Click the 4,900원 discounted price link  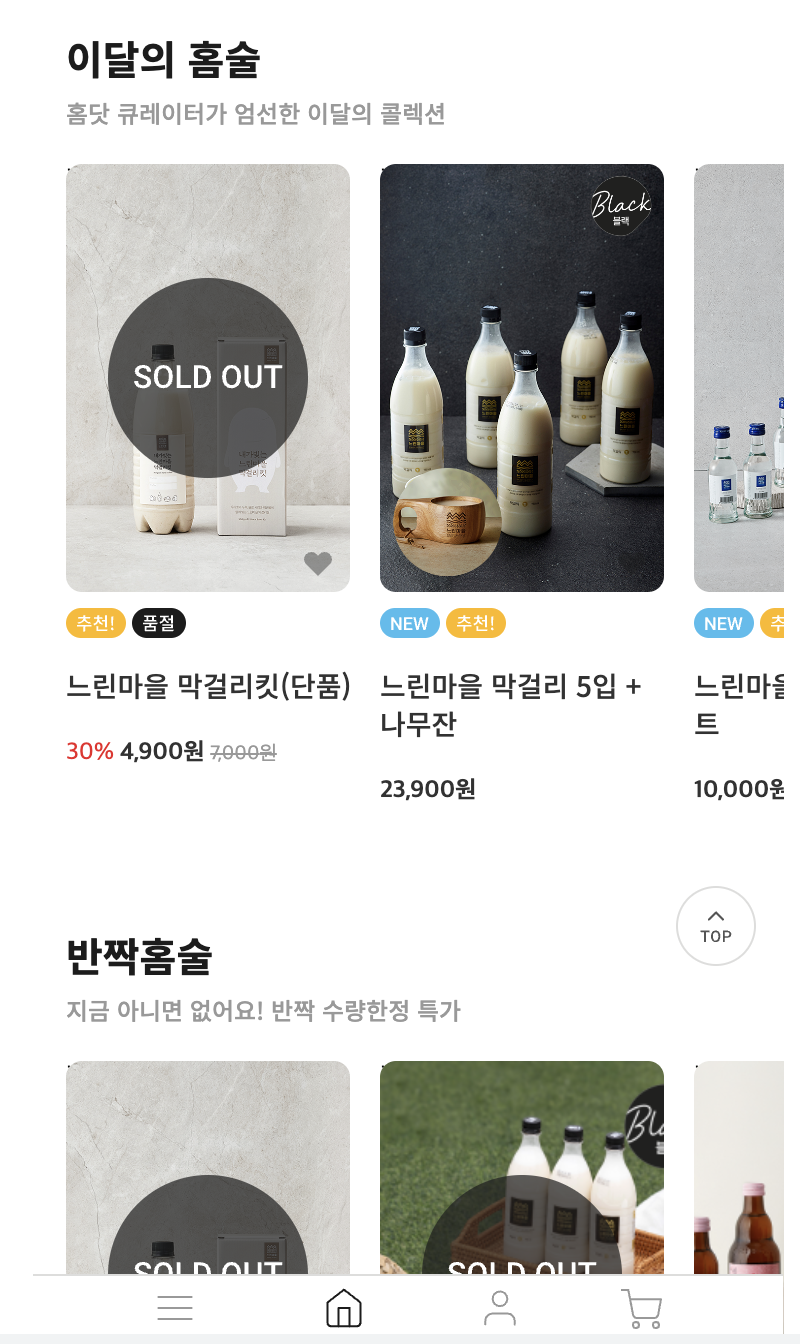(160, 751)
